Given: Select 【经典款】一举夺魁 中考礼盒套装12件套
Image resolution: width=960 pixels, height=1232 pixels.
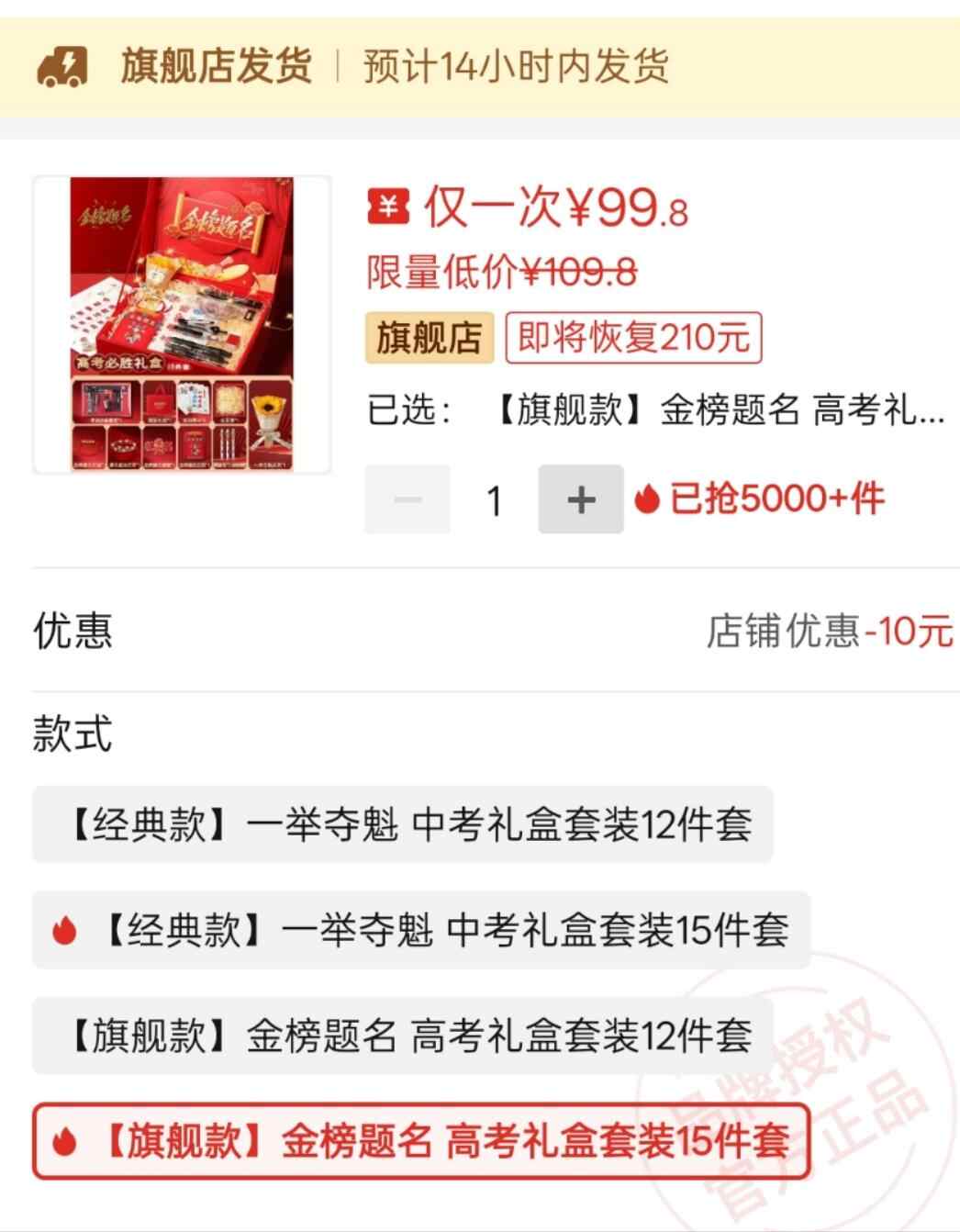Looking at the screenshot, I should (x=402, y=824).
